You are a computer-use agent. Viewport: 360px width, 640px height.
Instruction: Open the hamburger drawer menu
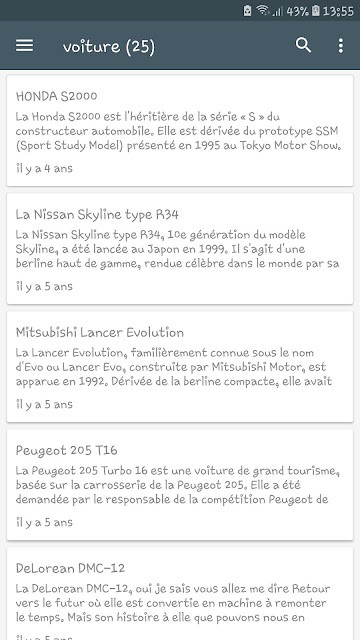[x=24, y=45]
